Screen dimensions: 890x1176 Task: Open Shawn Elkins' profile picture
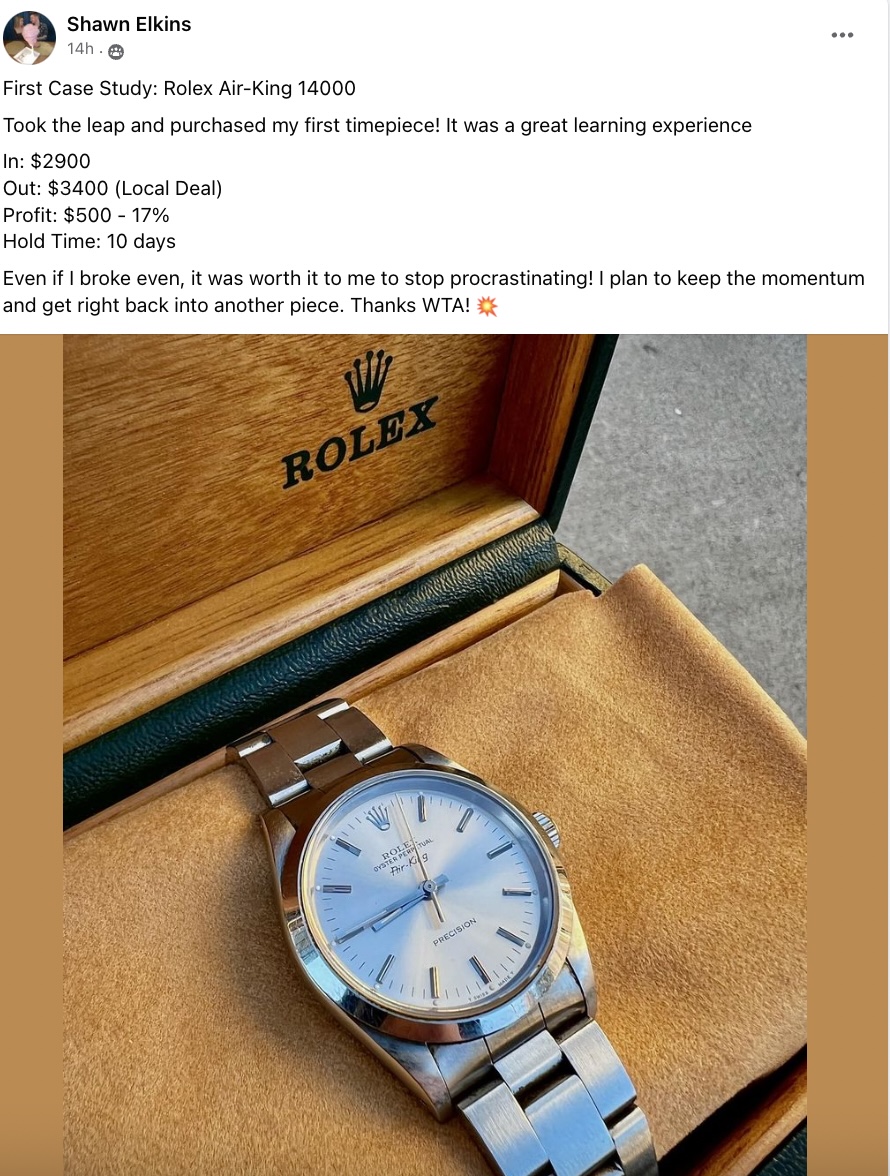[29, 37]
